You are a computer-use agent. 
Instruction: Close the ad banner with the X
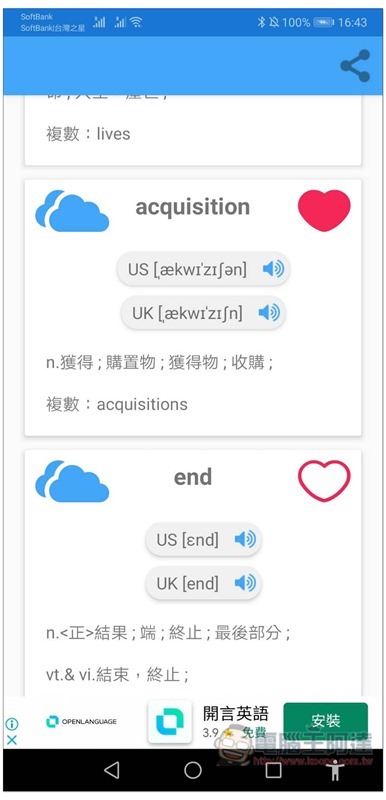tap(12, 740)
